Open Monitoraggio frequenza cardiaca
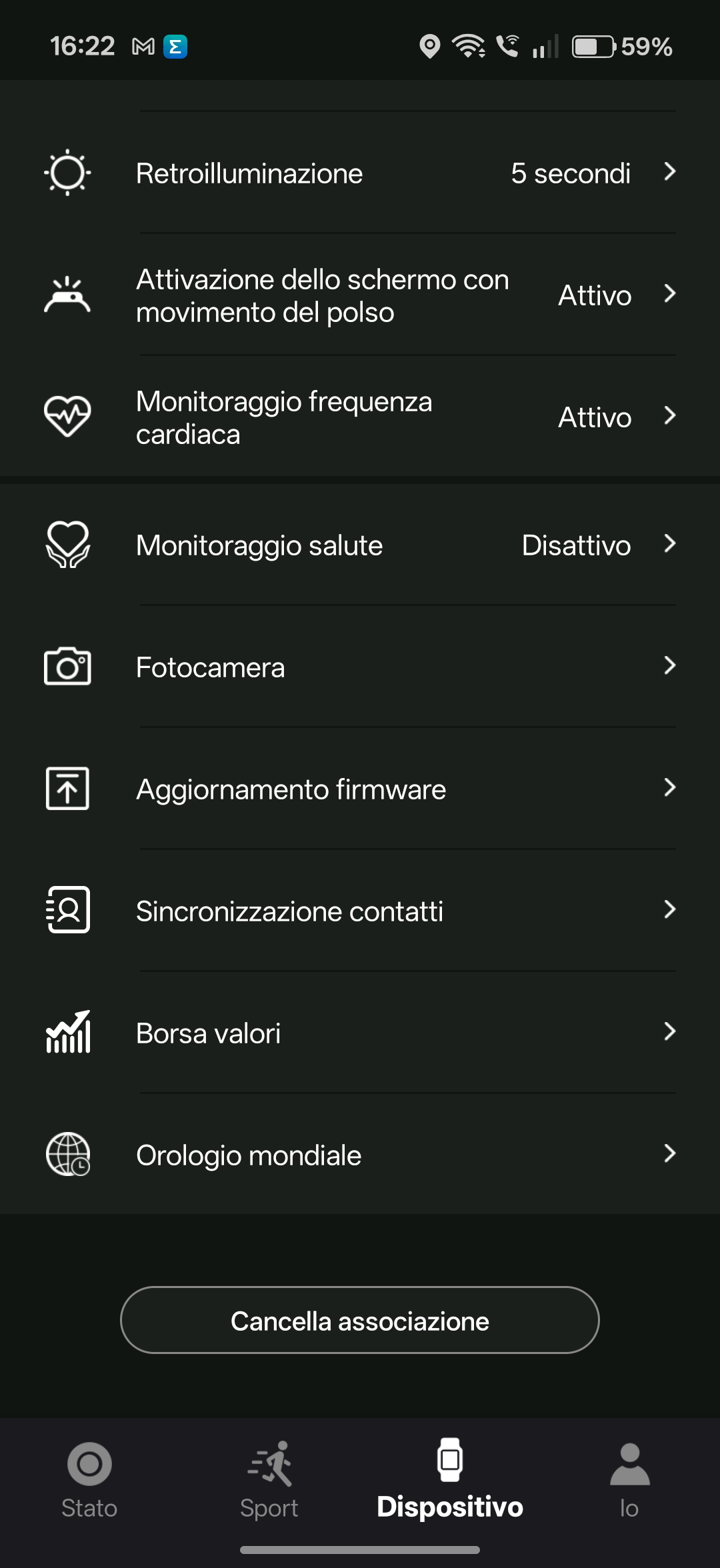The width and height of the screenshot is (720, 1568). click(360, 417)
